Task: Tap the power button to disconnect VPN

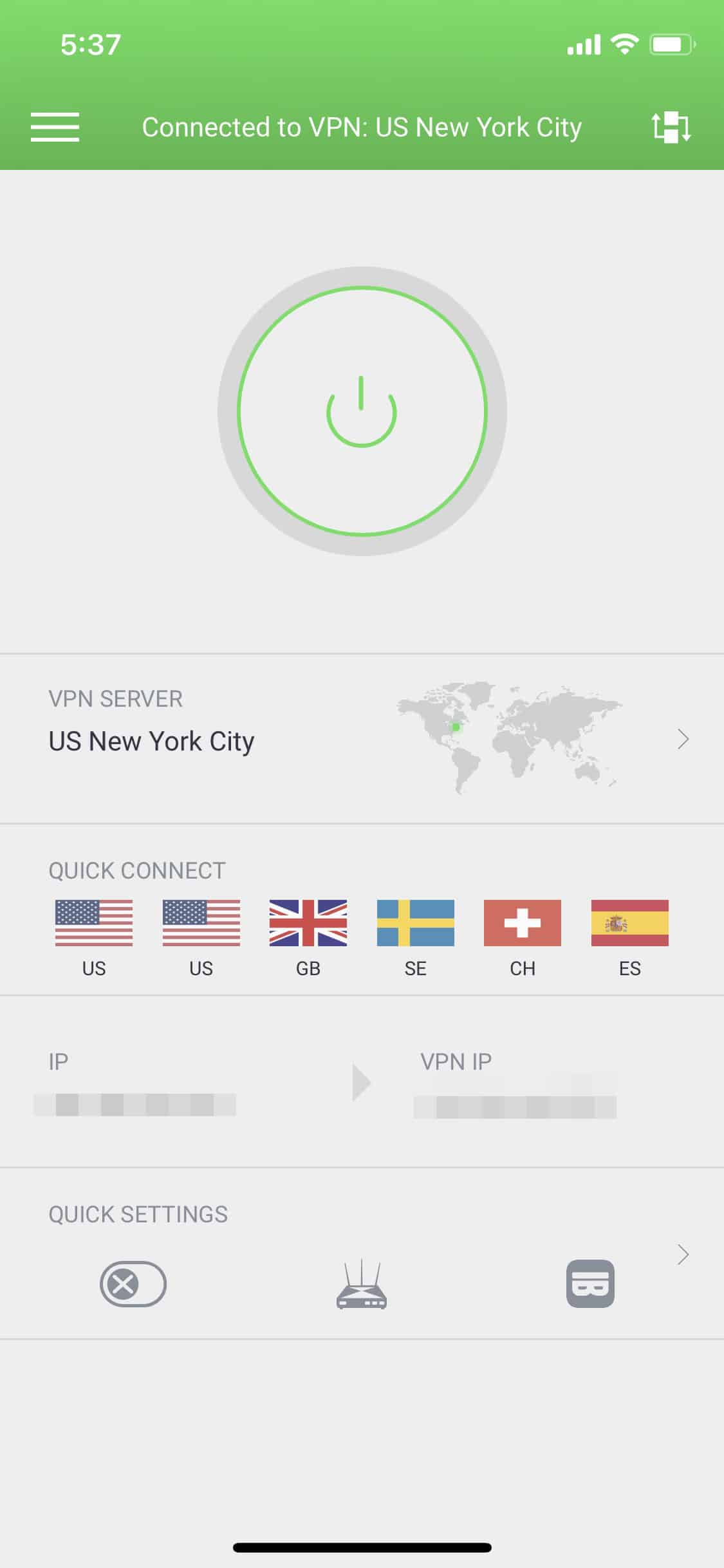Action: (x=362, y=411)
